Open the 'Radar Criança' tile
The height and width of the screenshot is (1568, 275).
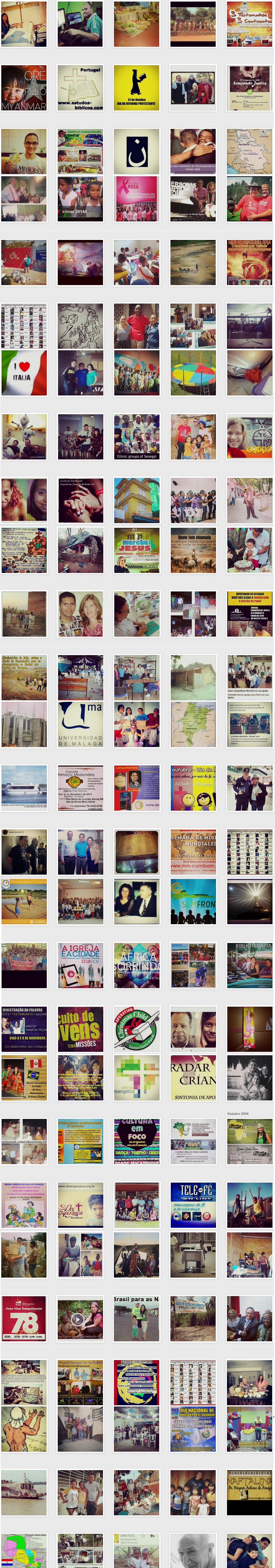pyautogui.click(x=193, y=1078)
